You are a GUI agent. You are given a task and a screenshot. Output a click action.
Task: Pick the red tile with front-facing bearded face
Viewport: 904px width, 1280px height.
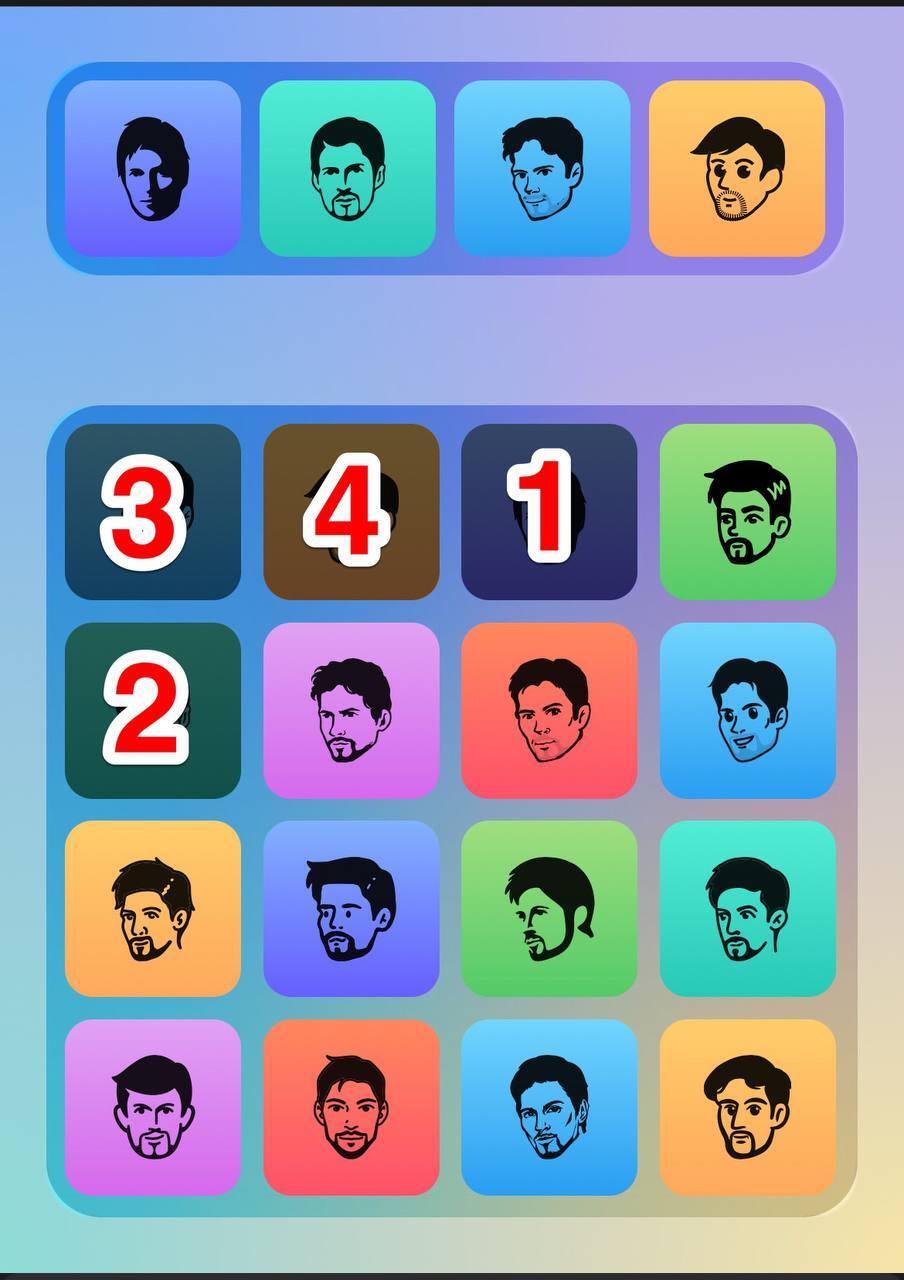(351, 1107)
